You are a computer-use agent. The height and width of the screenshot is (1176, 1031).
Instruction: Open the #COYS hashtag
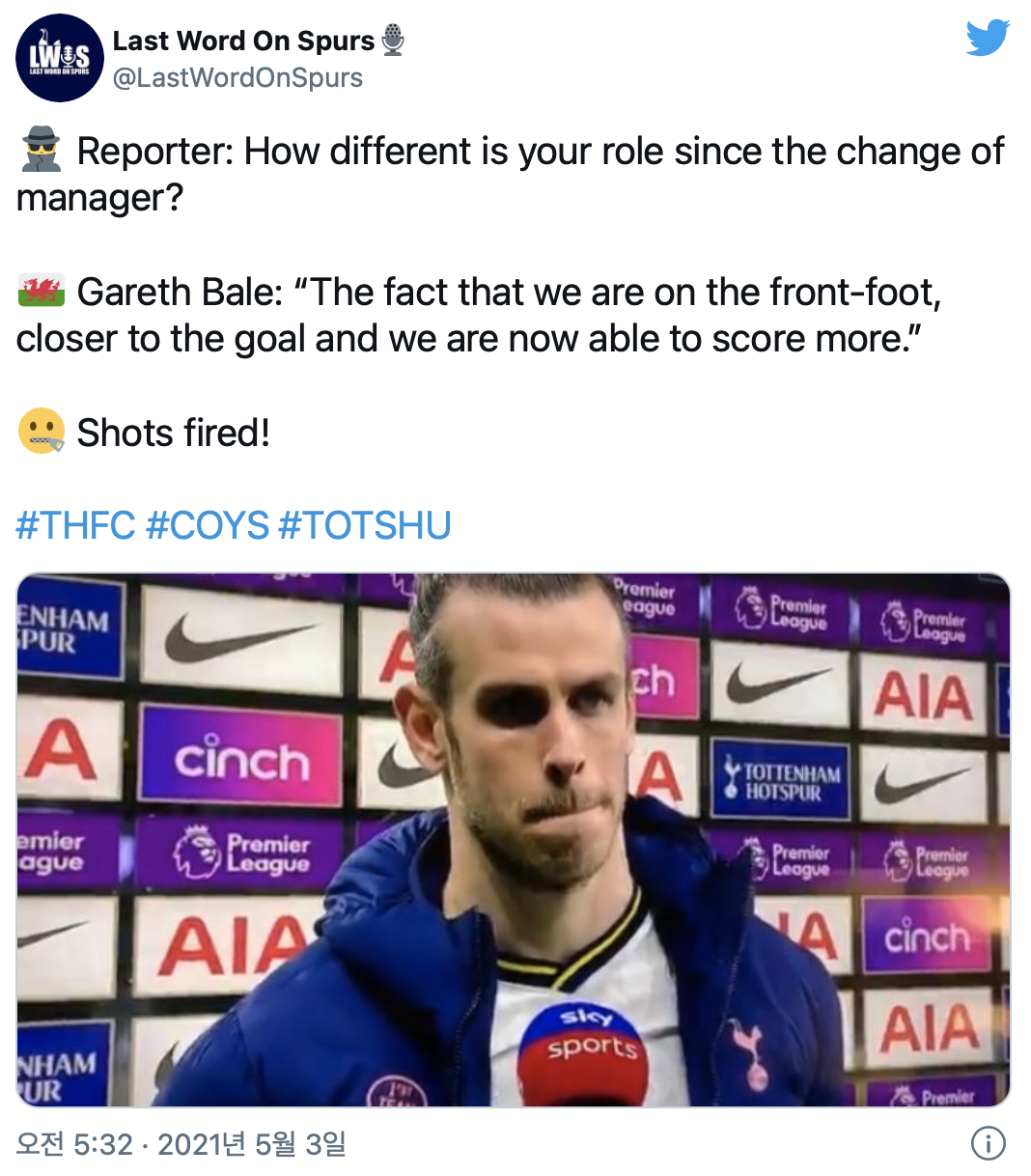point(207,526)
